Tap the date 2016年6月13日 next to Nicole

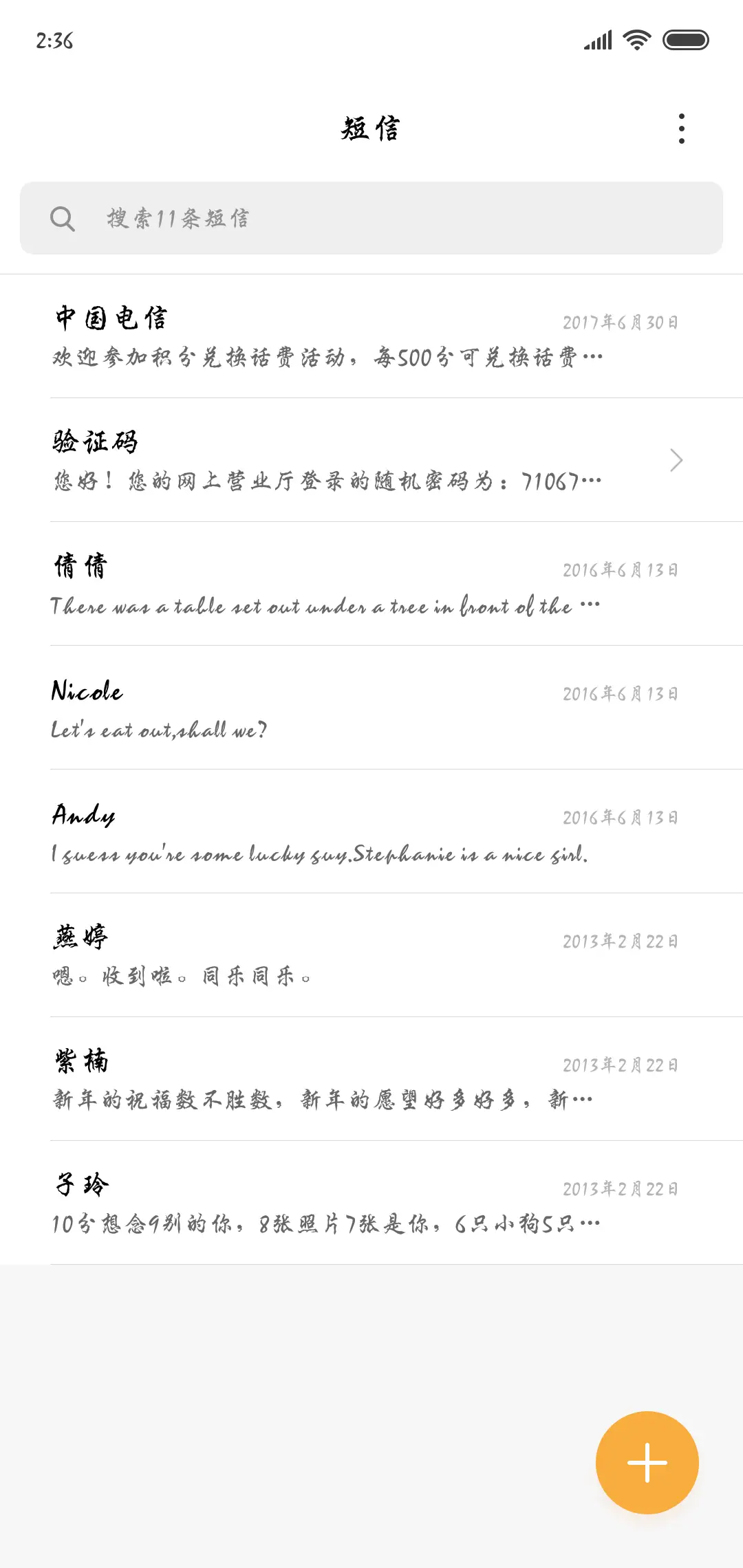[620, 694]
